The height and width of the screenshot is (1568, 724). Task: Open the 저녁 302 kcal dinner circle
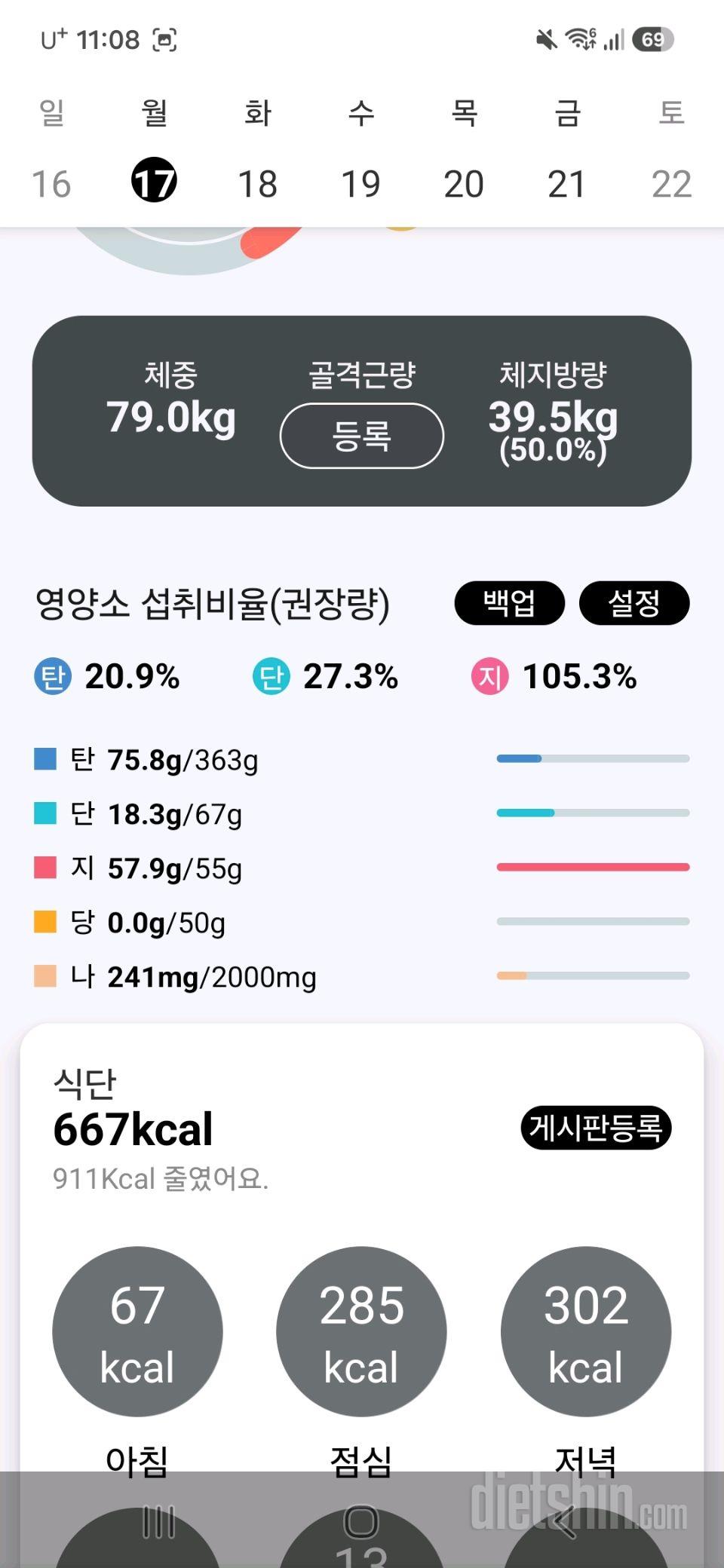coord(586,1331)
